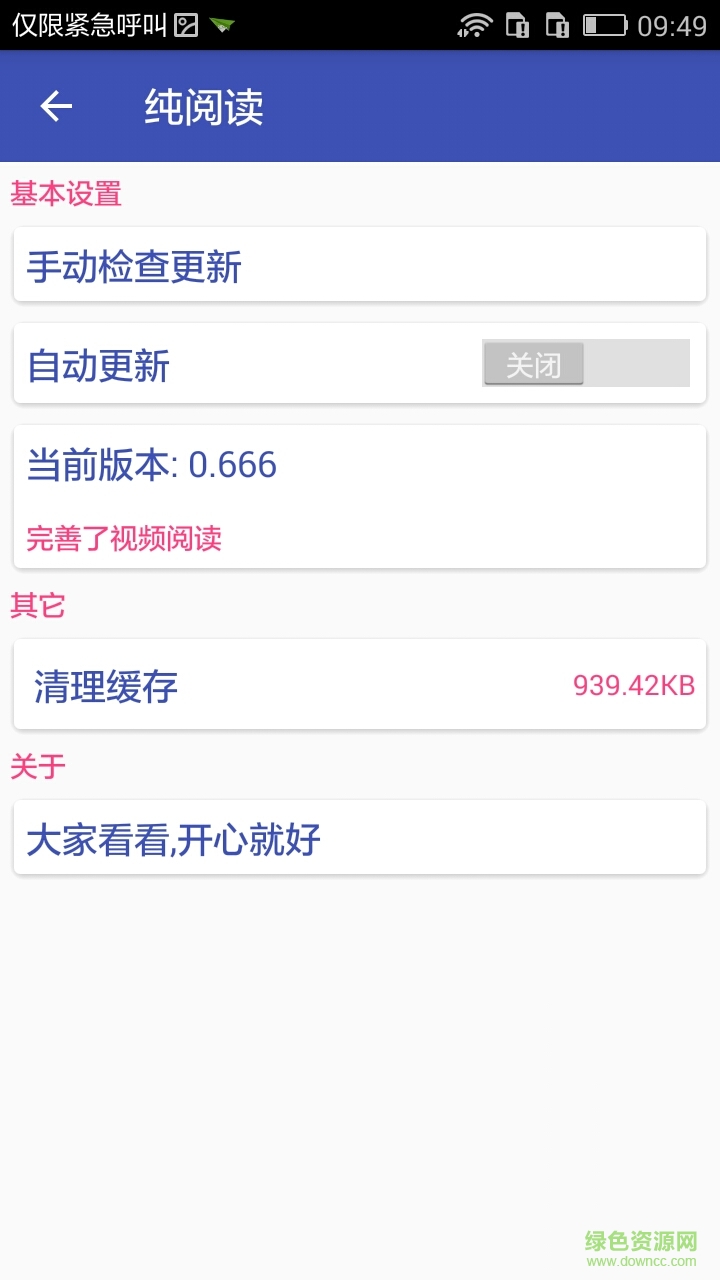Screen dimensions: 720x1280
Task: Tap the back arrow in the title bar
Action: point(55,105)
